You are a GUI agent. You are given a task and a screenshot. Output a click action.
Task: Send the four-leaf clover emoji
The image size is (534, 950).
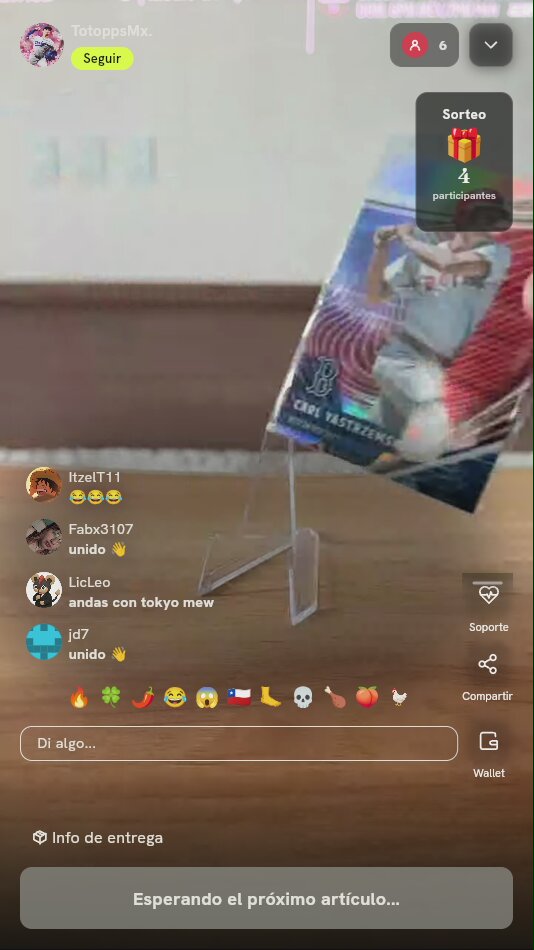(x=110, y=697)
